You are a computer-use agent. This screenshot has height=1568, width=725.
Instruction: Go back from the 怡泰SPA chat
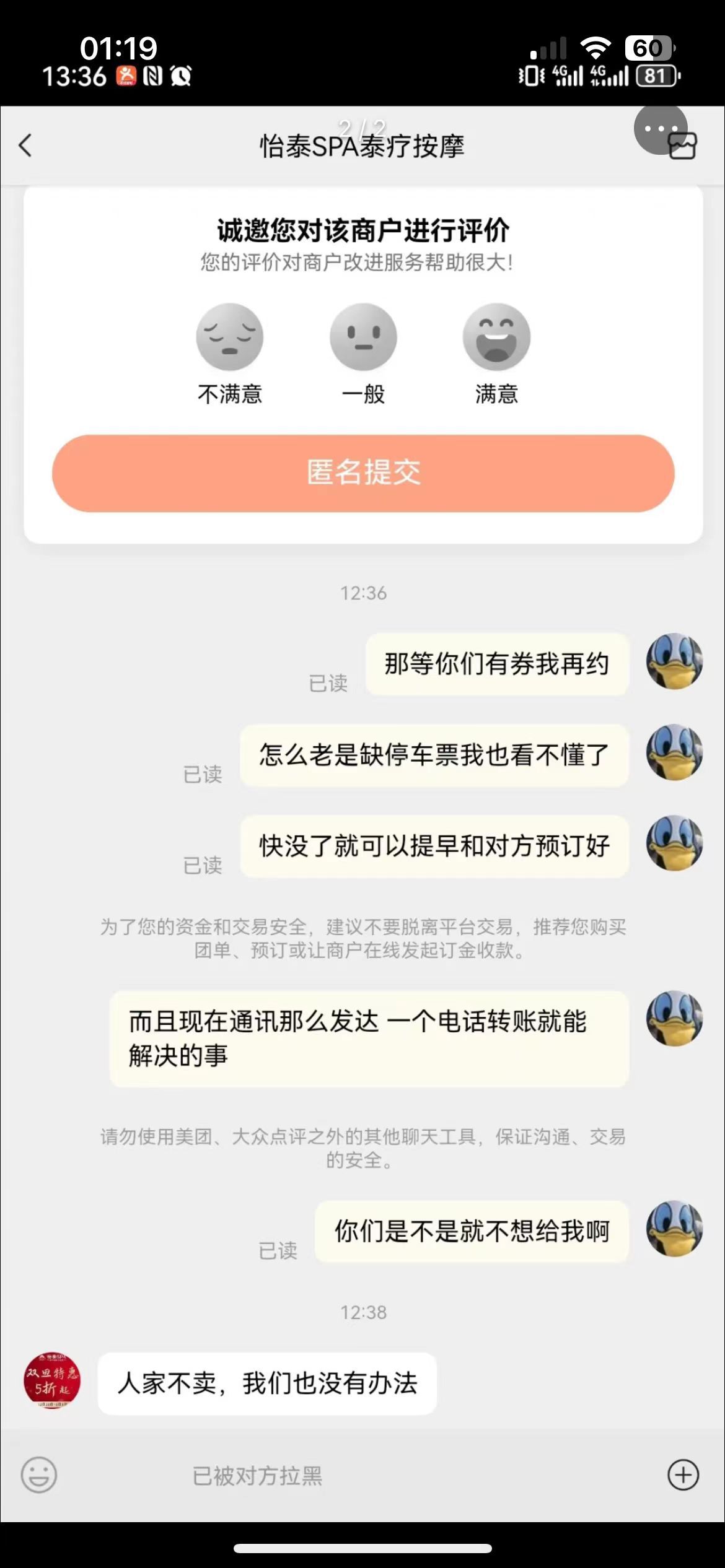tap(26, 146)
